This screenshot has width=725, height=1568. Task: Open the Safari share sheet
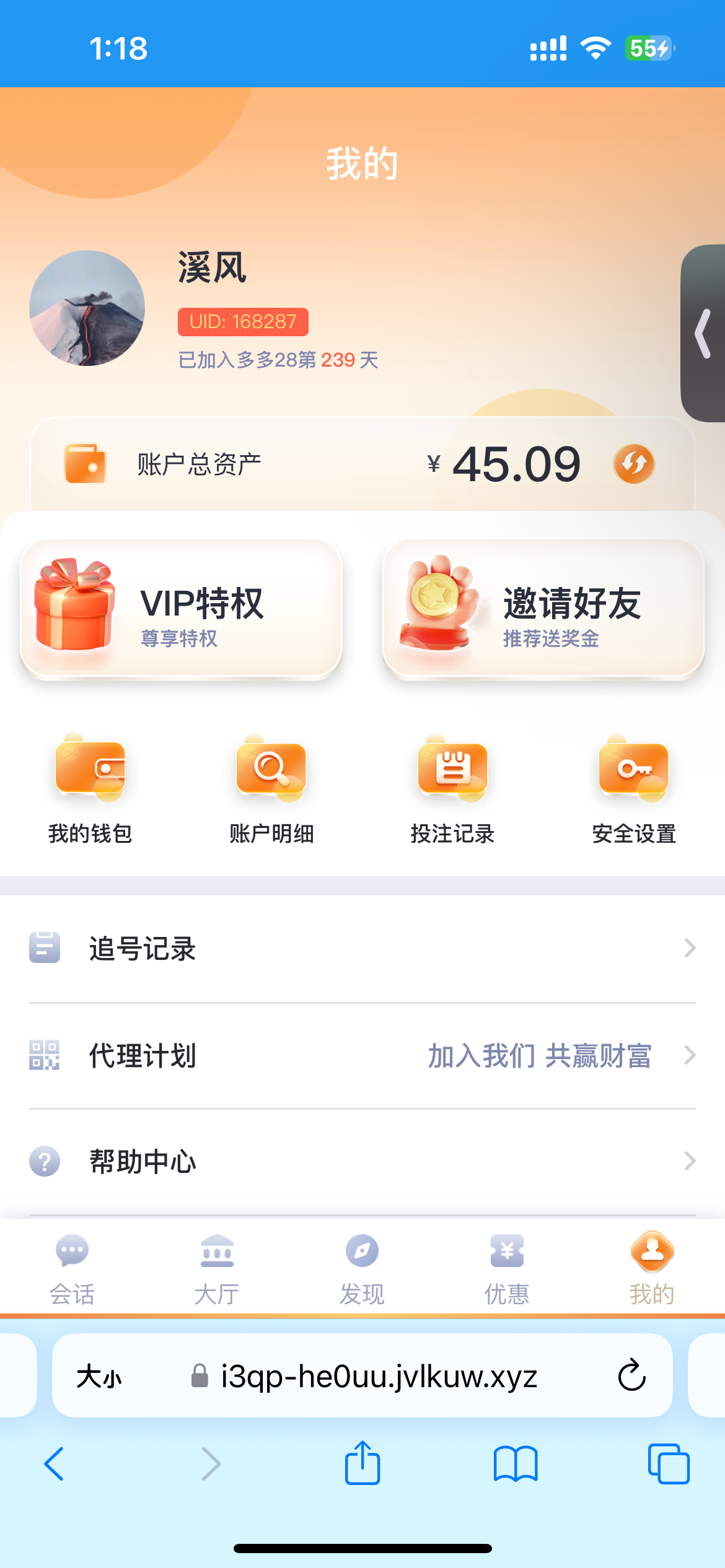click(x=362, y=1464)
